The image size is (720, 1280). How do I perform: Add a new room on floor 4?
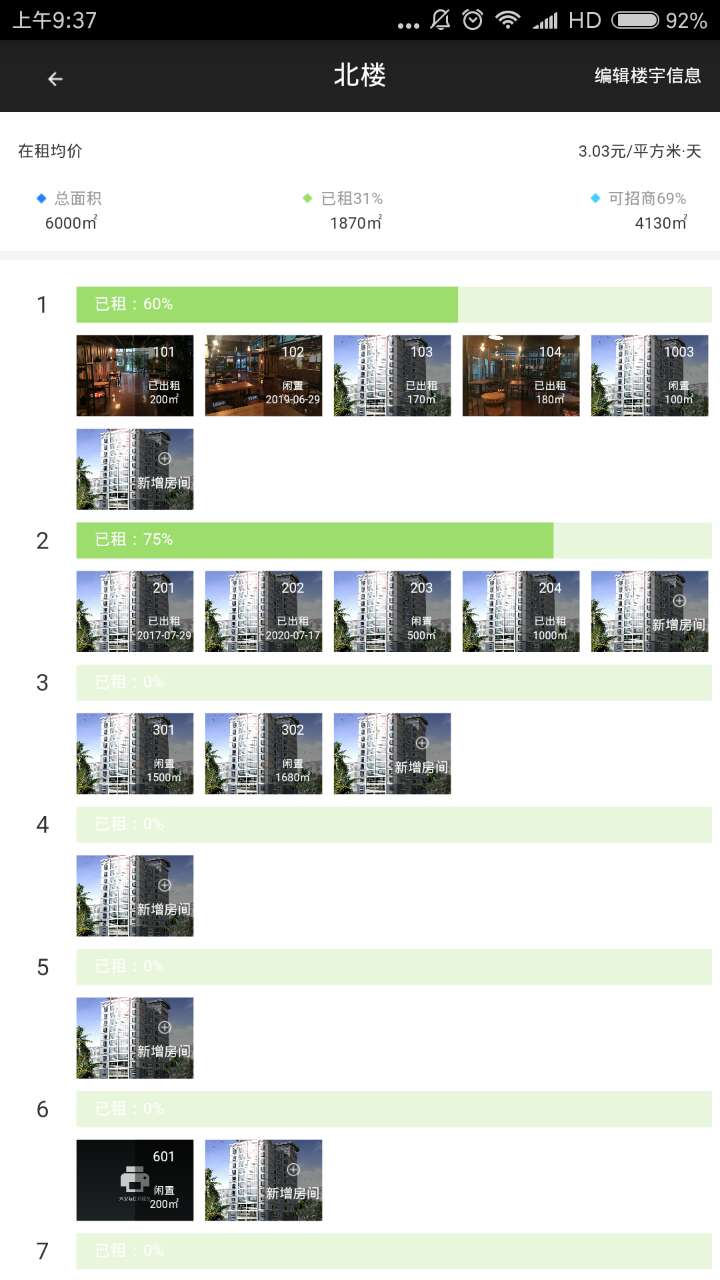(x=135, y=895)
